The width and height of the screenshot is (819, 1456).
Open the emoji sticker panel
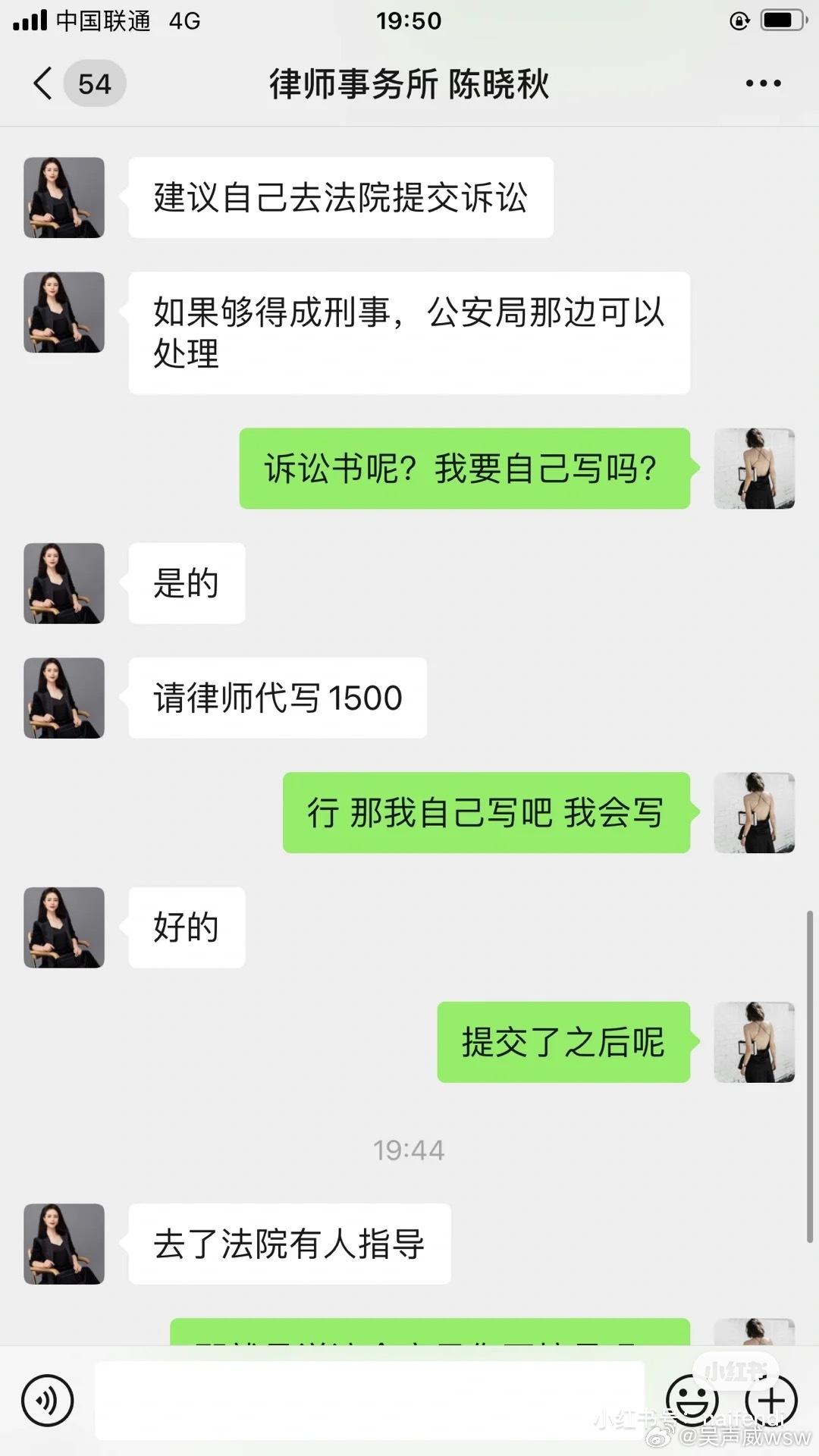[x=691, y=1401]
